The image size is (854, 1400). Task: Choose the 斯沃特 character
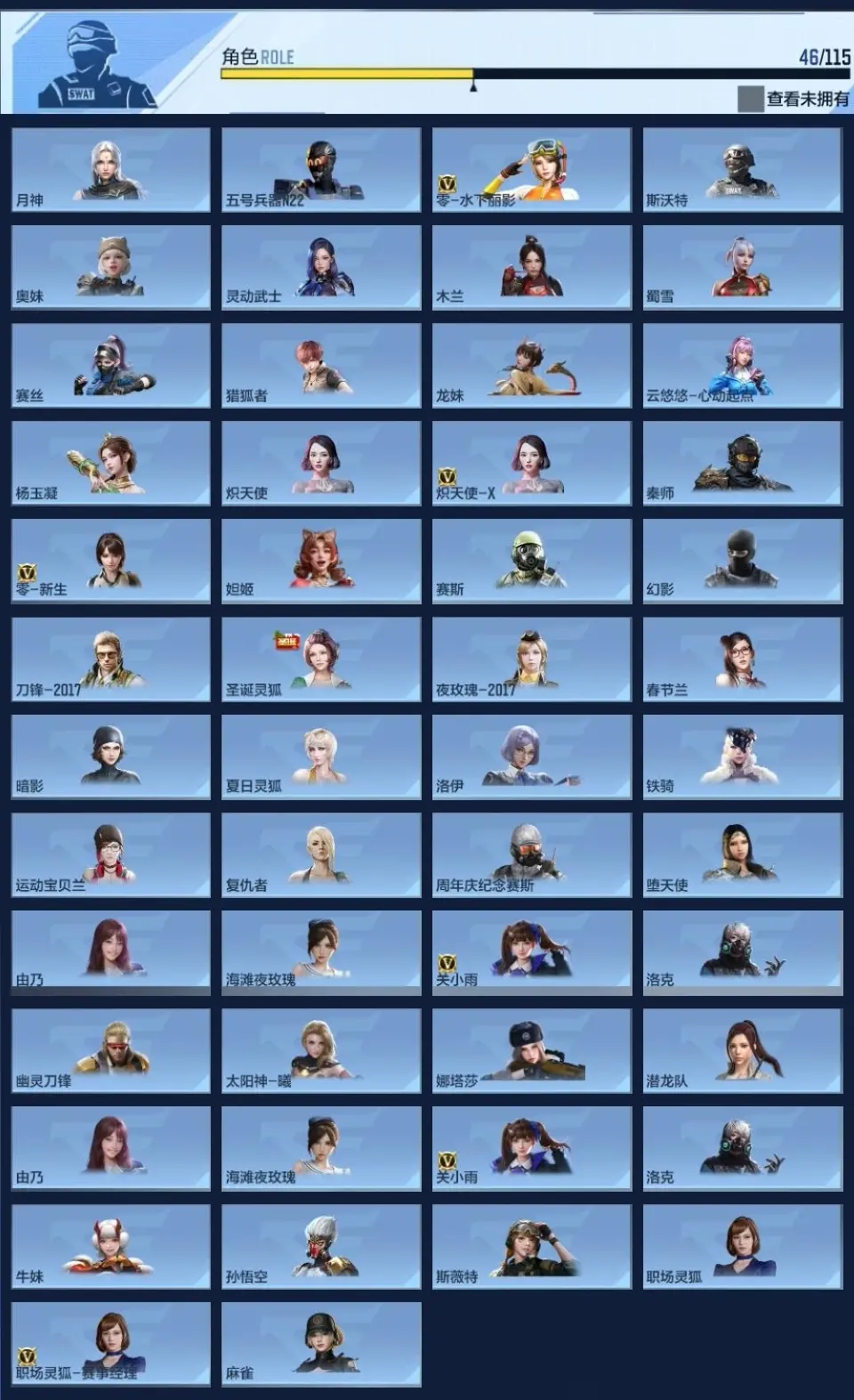pyautogui.click(x=742, y=169)
